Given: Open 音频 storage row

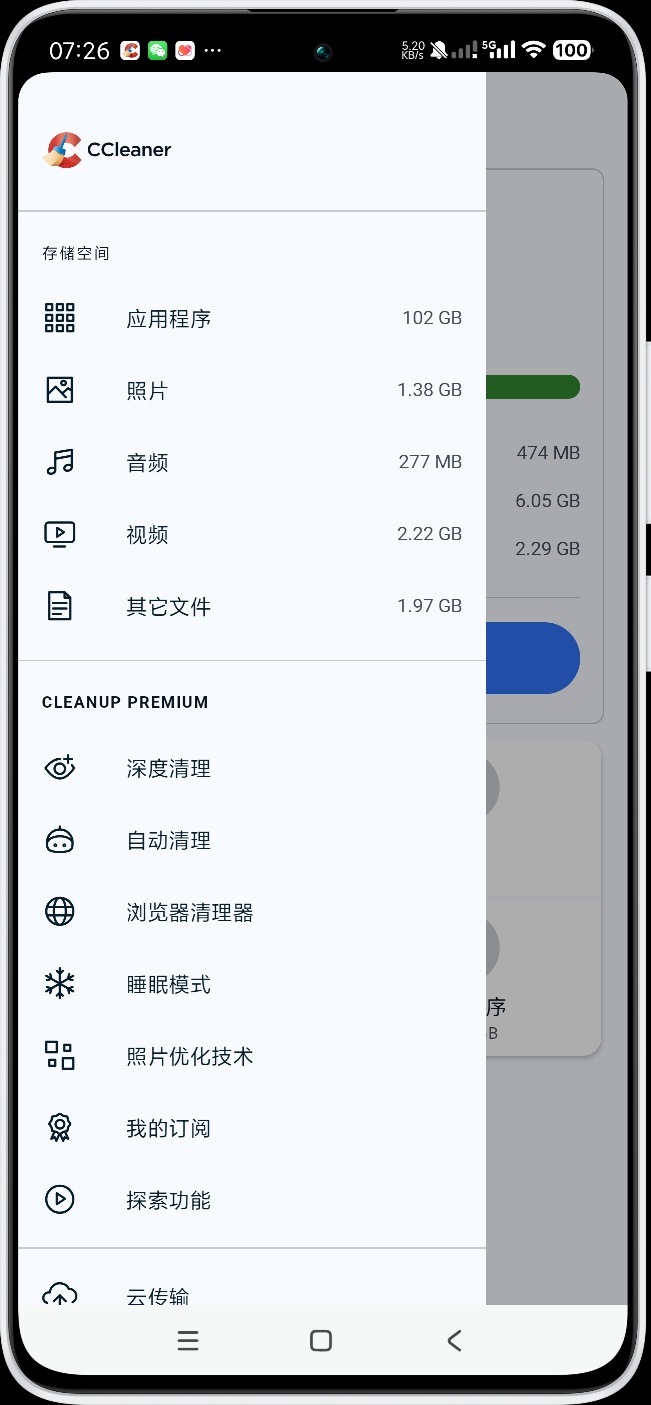Looking at the screenshot, I should 250,463.
